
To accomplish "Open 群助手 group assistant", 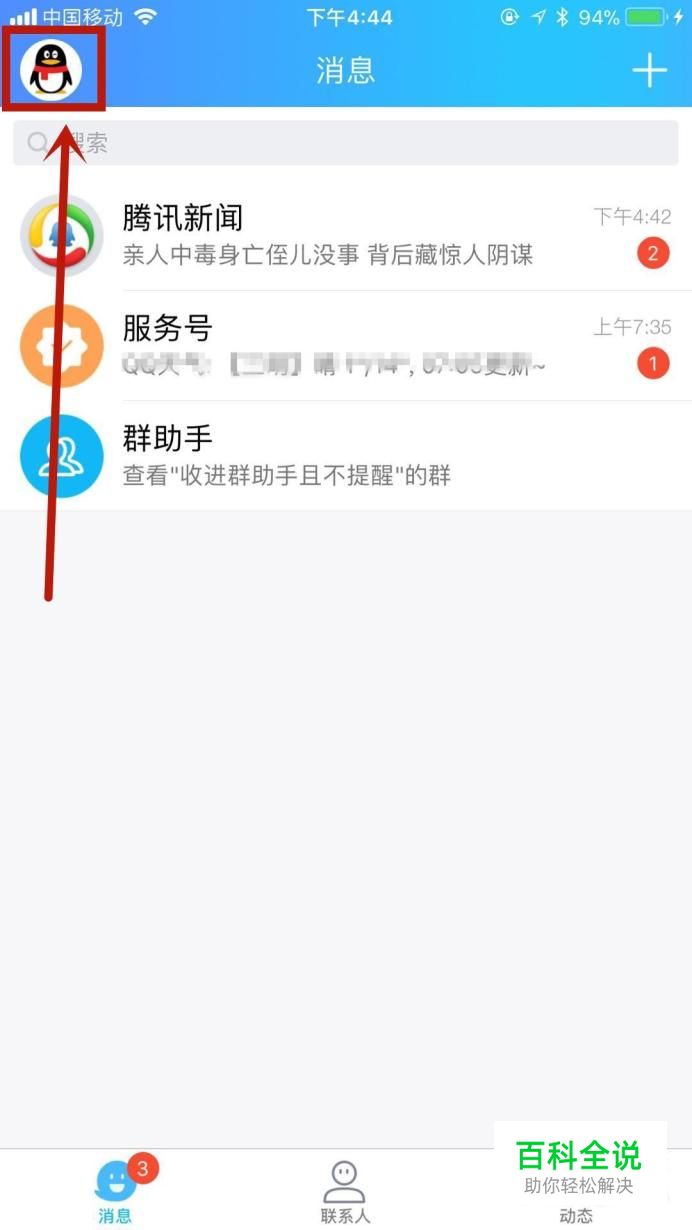I will pos(345,456).
